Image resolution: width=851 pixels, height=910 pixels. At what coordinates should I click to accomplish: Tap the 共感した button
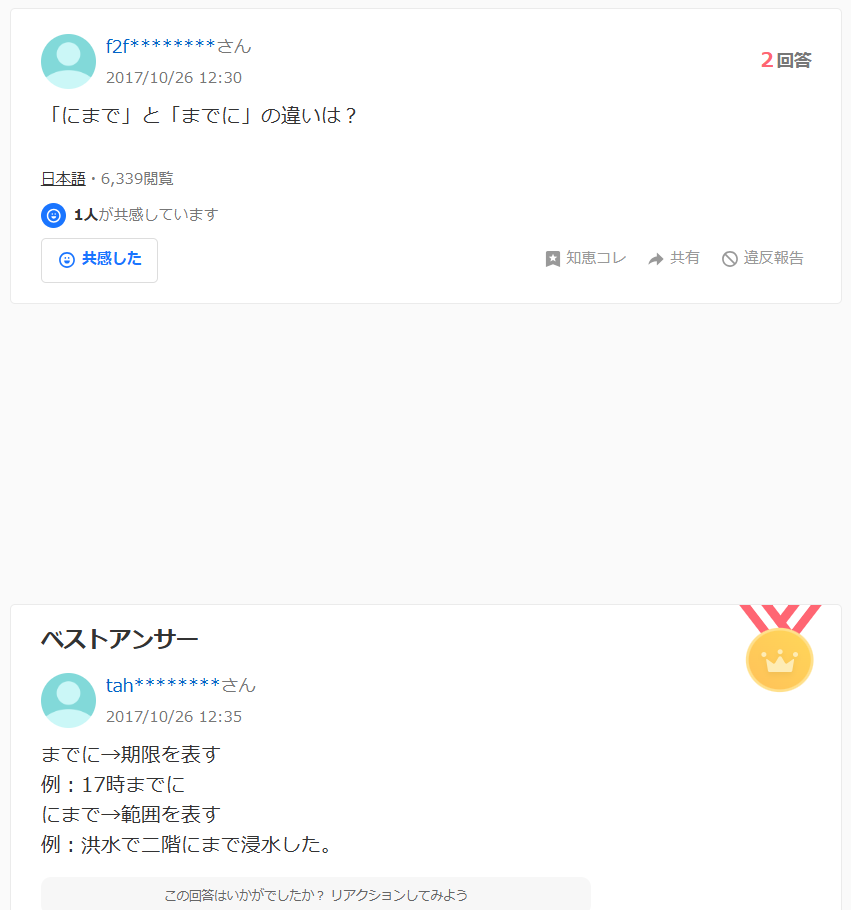click(99, 260)
